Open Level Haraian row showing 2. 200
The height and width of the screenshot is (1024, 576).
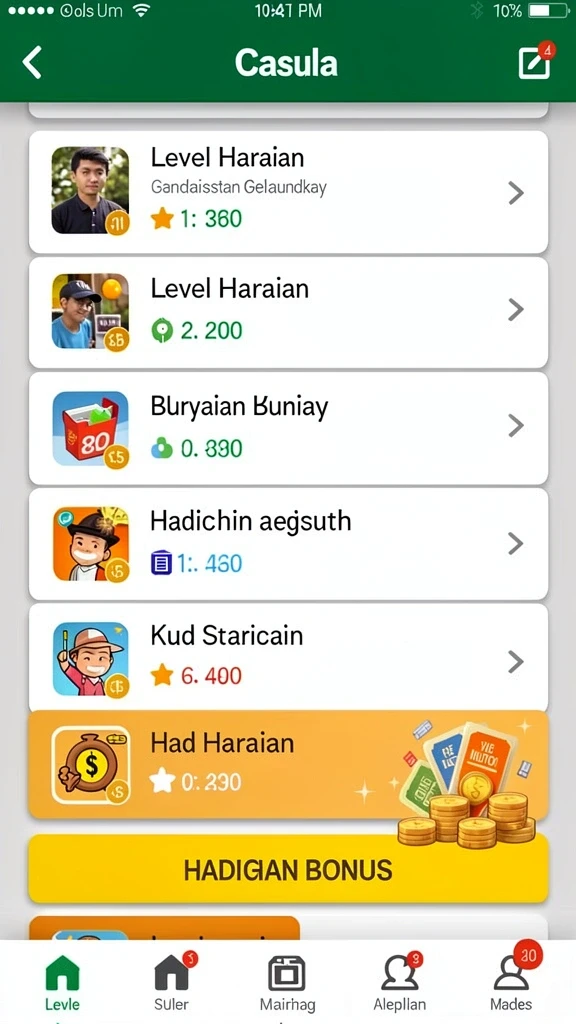click(288, 312)
